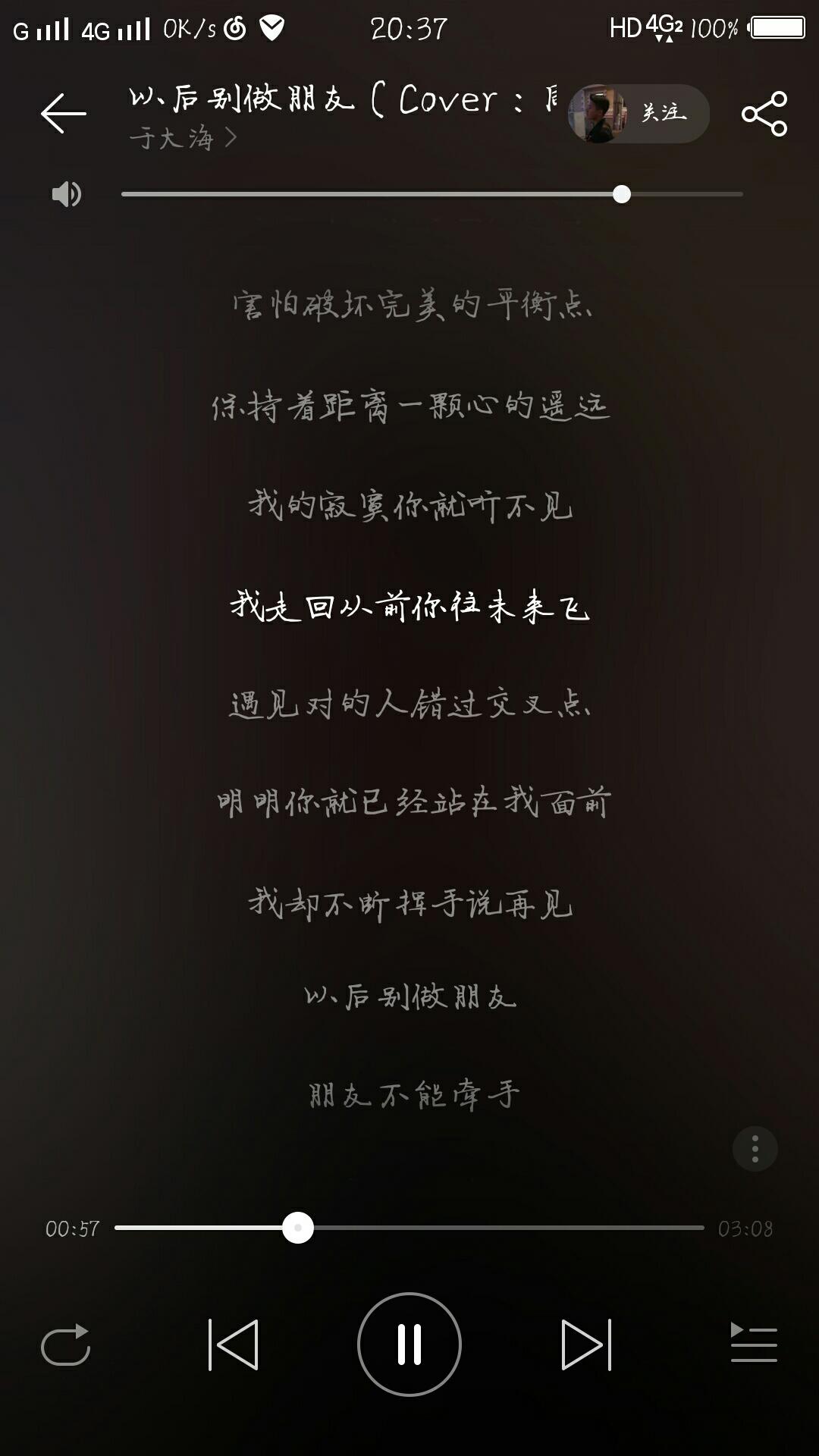This screenshot has width=819, height=1456.
Task: Tap the playback progress bar handle
Action: tap(298, 1227)
